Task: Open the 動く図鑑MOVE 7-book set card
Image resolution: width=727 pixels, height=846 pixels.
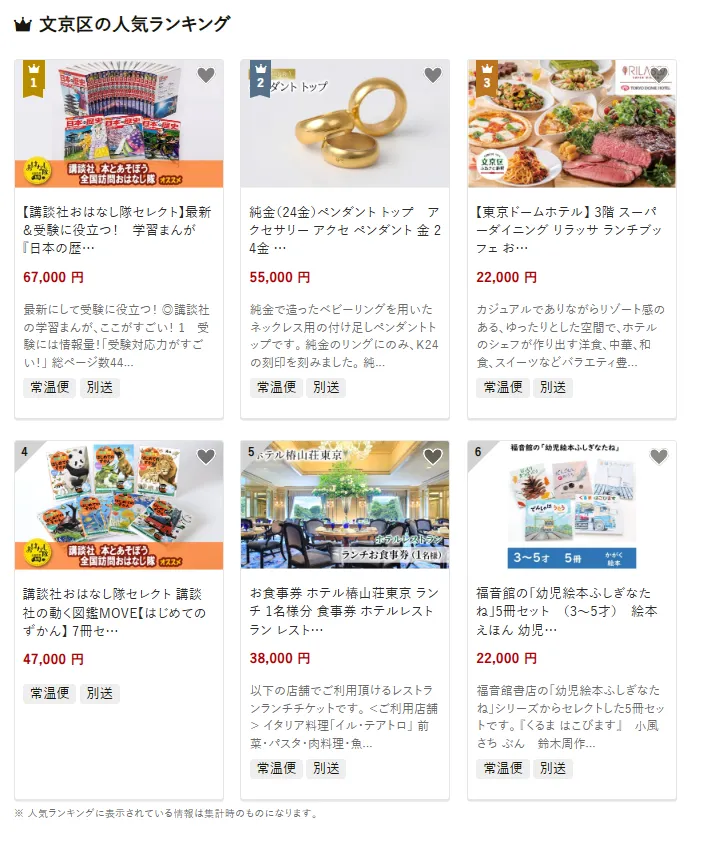Action: tap(118, 612)
